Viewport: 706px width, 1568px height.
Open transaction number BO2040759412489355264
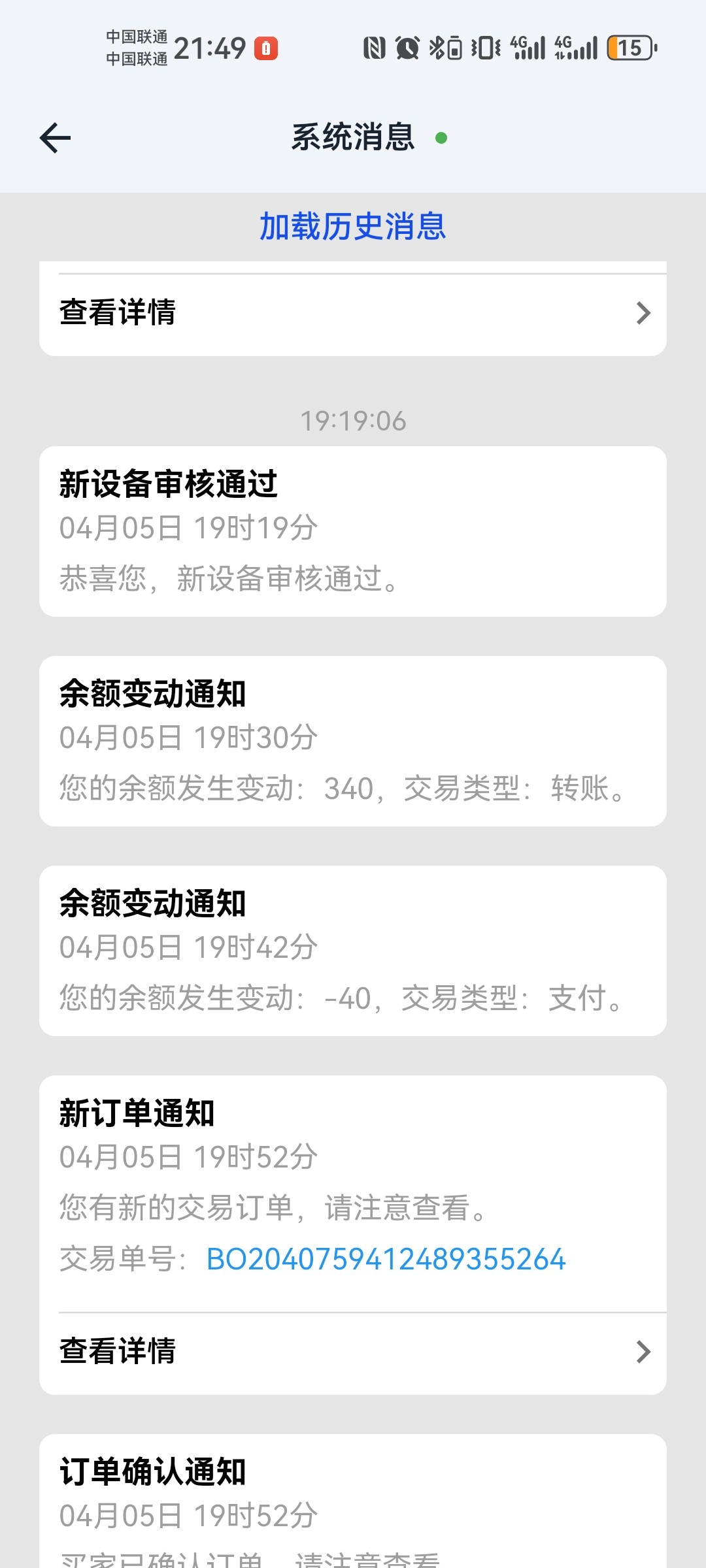(x=386, y=1259)
